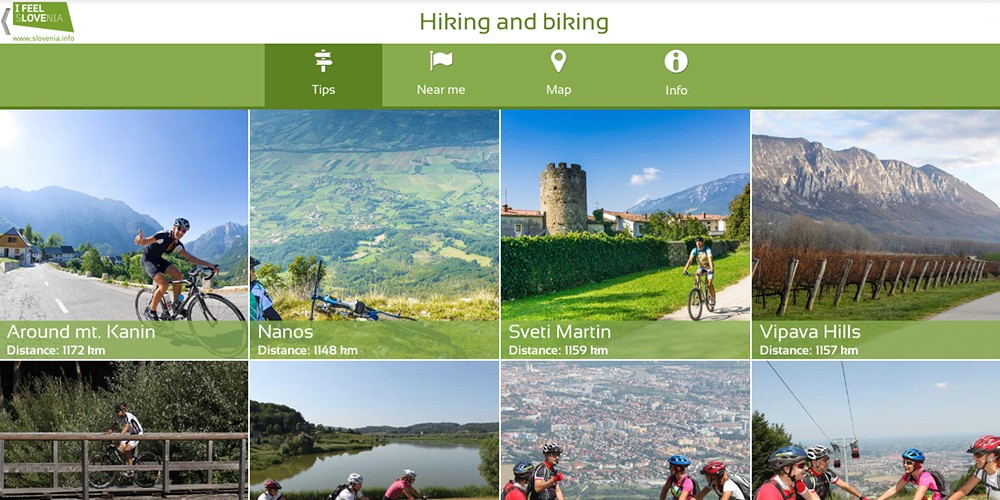Open the city overlook cyclists tile

point(625,431)
